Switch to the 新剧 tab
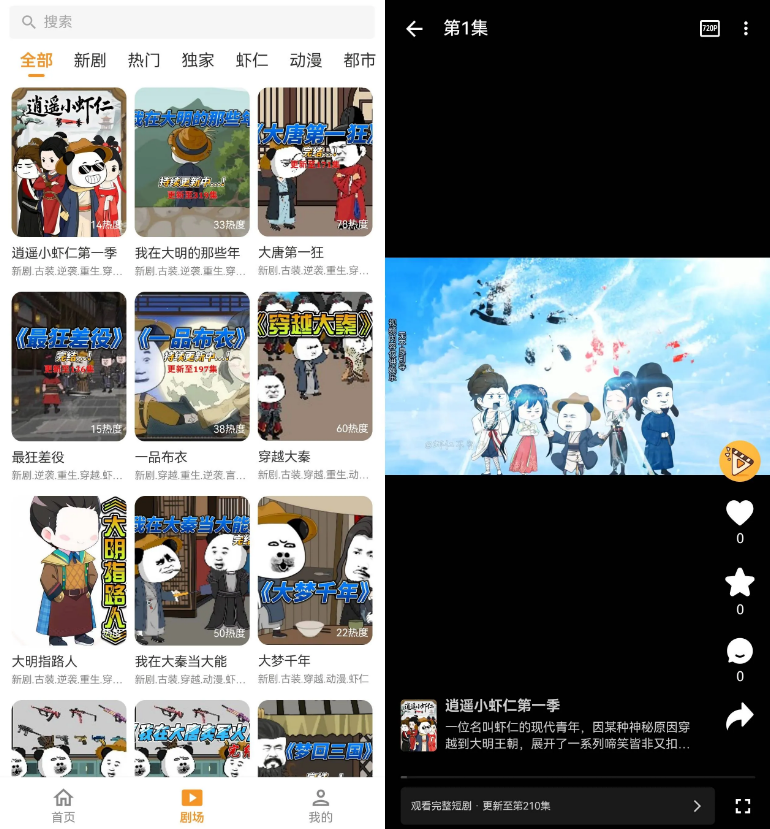This screenshot has width=770, height=829. pos(90,60)
